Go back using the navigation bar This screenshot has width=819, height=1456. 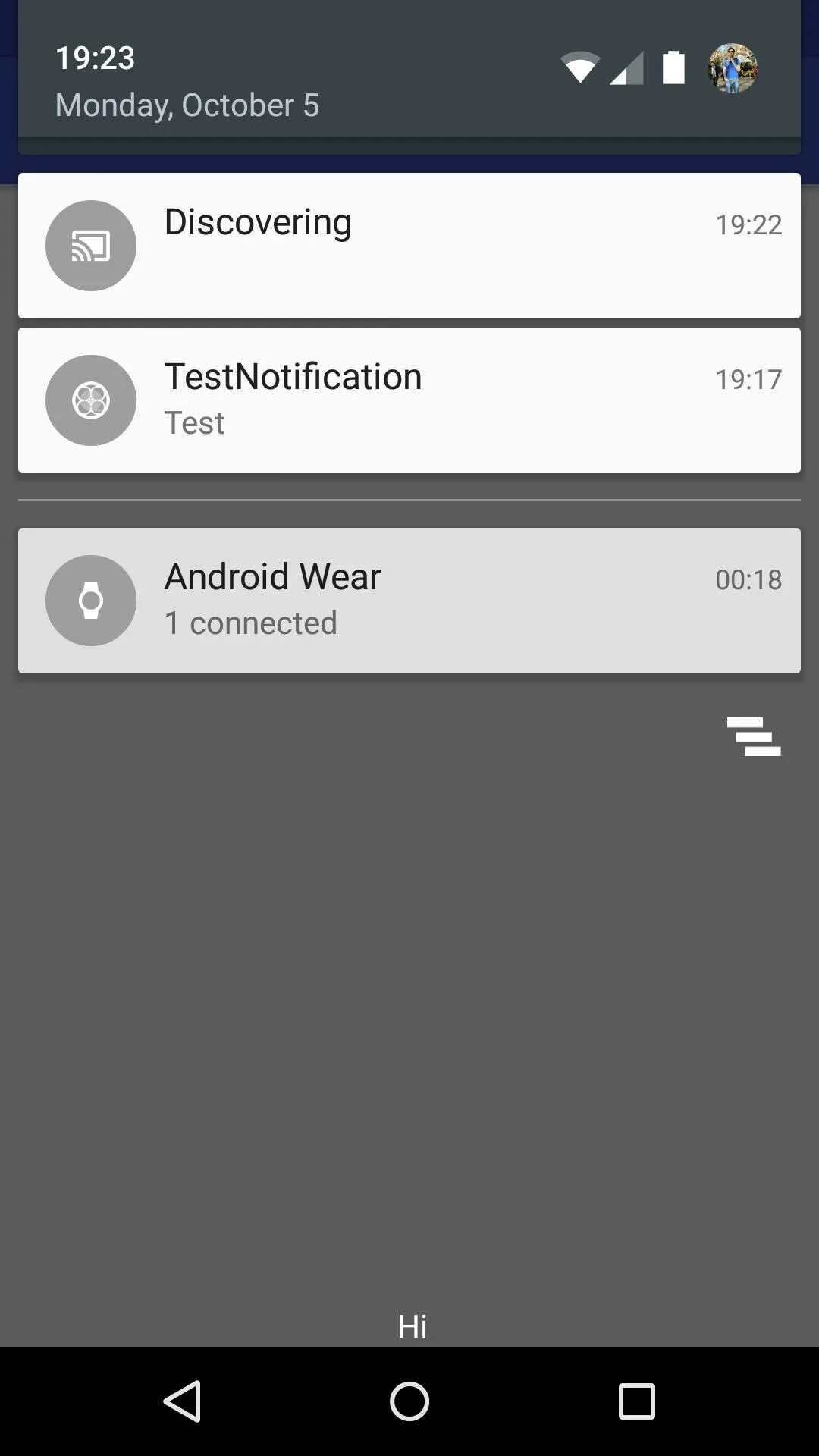182,1401
